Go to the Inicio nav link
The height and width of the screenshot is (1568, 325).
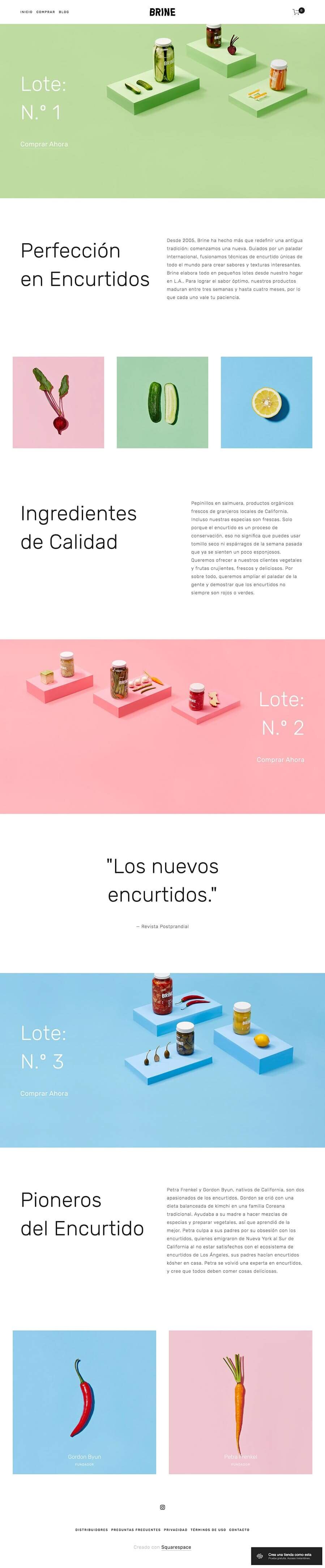[26, 12]
